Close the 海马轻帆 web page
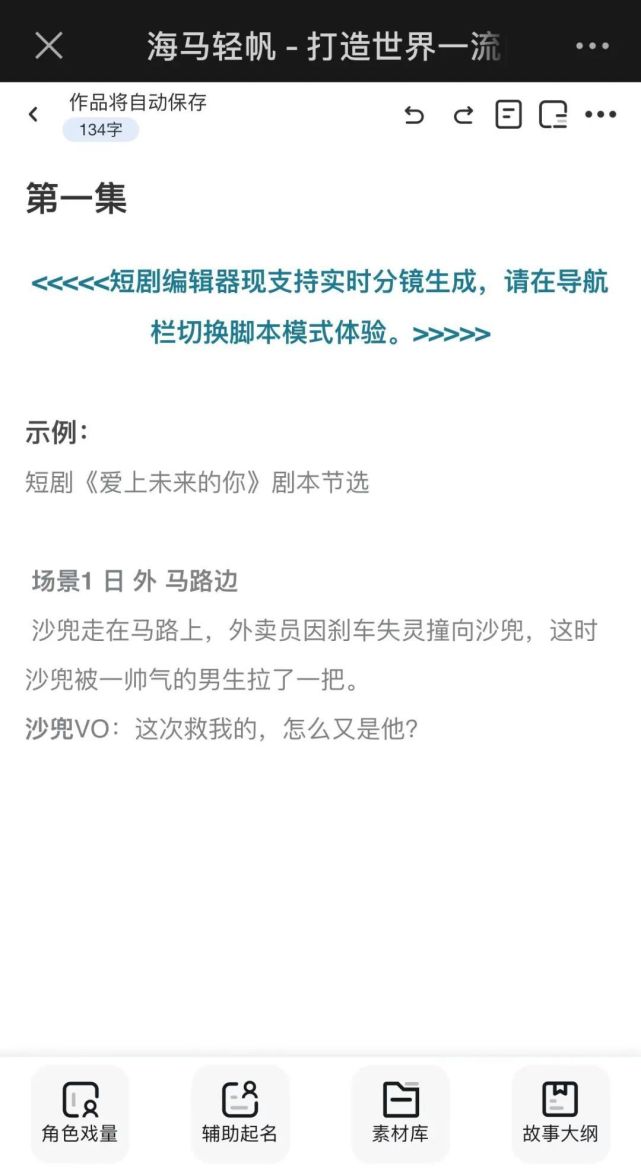641x1168 pixels. 48,45
